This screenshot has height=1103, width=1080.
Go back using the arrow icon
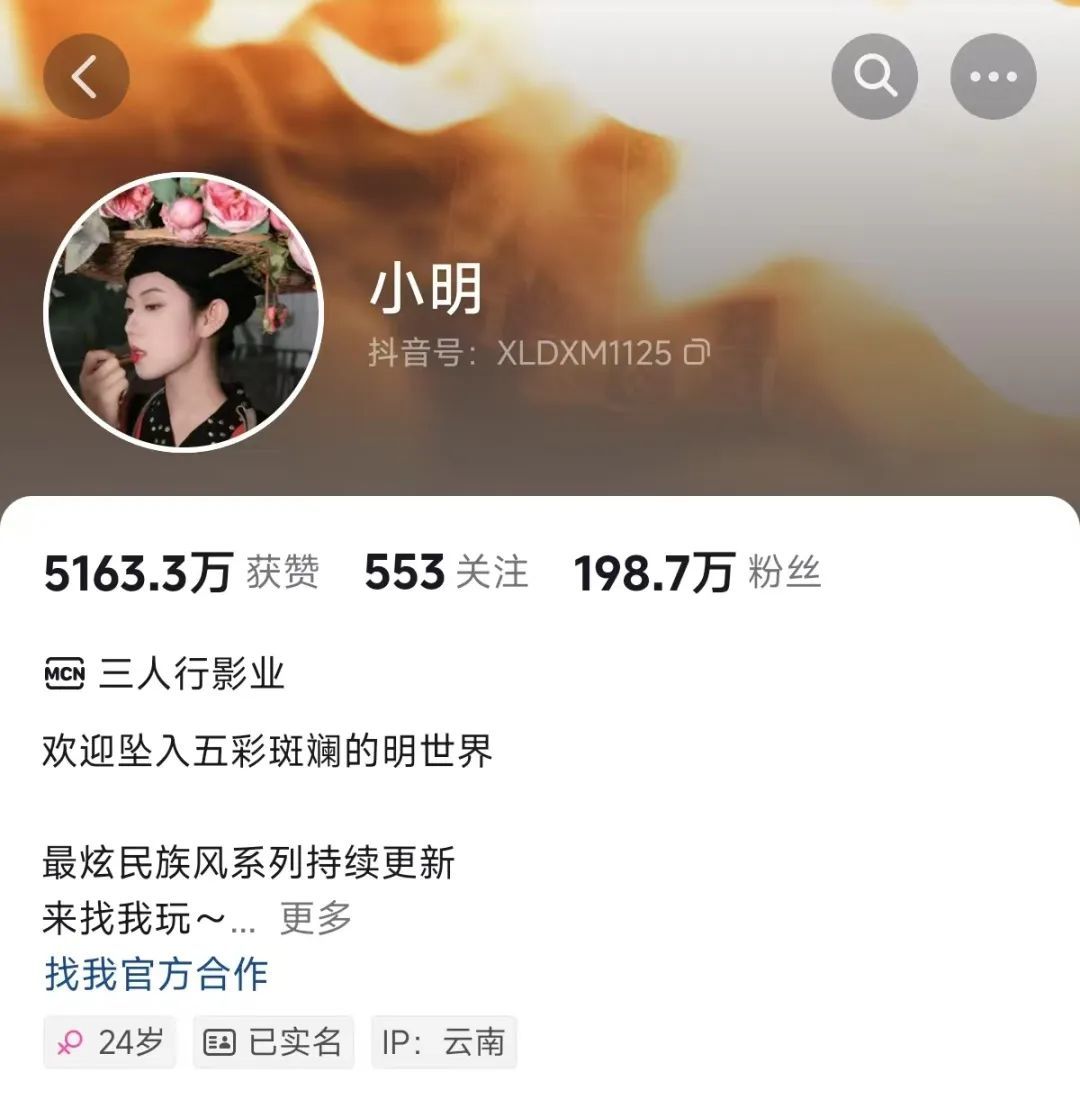pyautogui.click(x=86, y=77)
